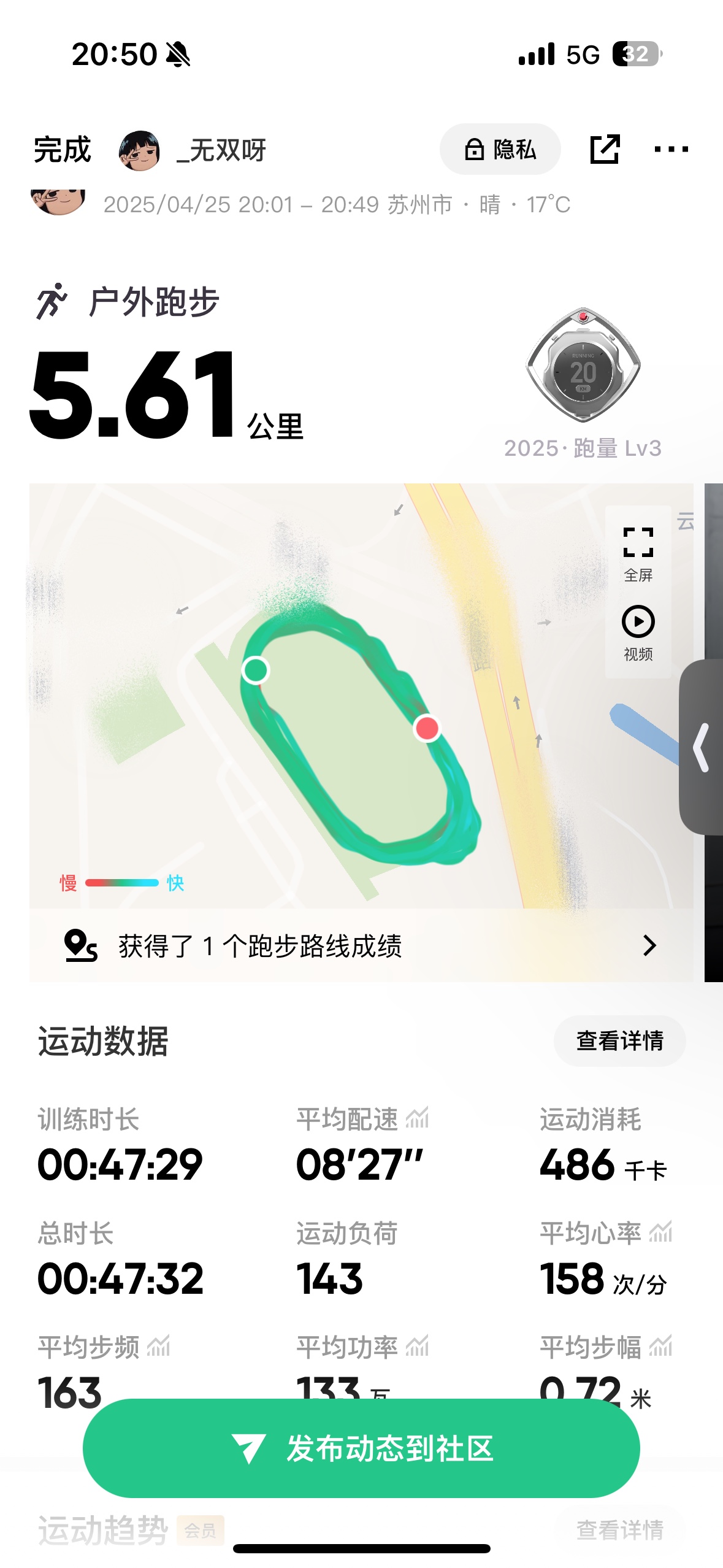The width and height of the screenshot is (723, 1568).
Task: Open the 隐私 privacy setting
Action: click(x=500, y=149)
